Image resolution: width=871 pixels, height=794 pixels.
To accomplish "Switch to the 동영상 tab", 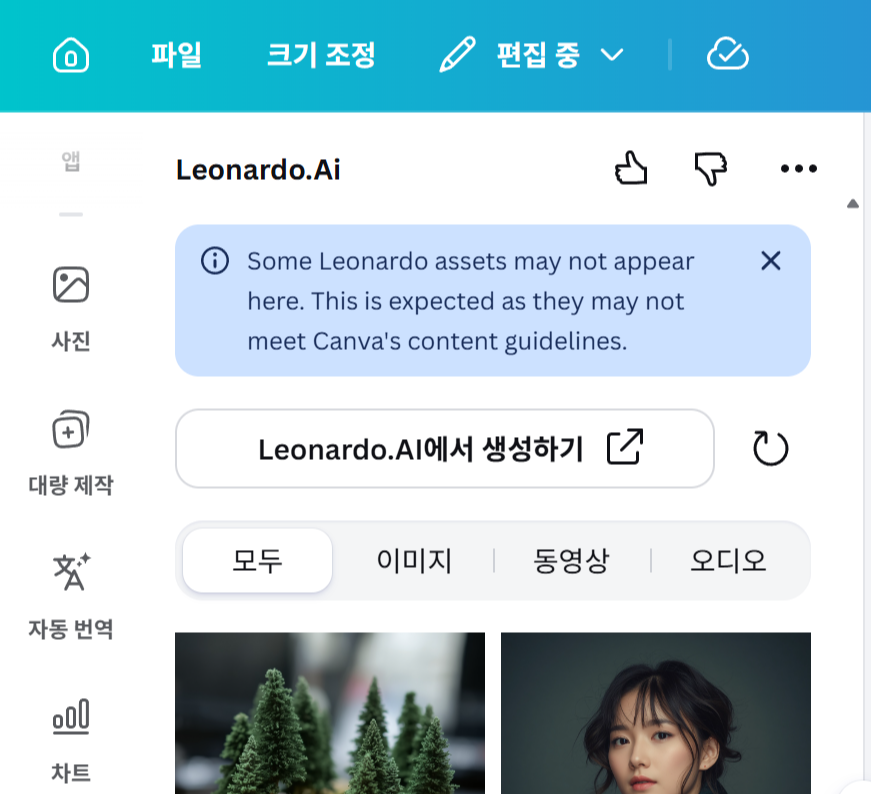I will pyautogui.click(x=572, y=560).
